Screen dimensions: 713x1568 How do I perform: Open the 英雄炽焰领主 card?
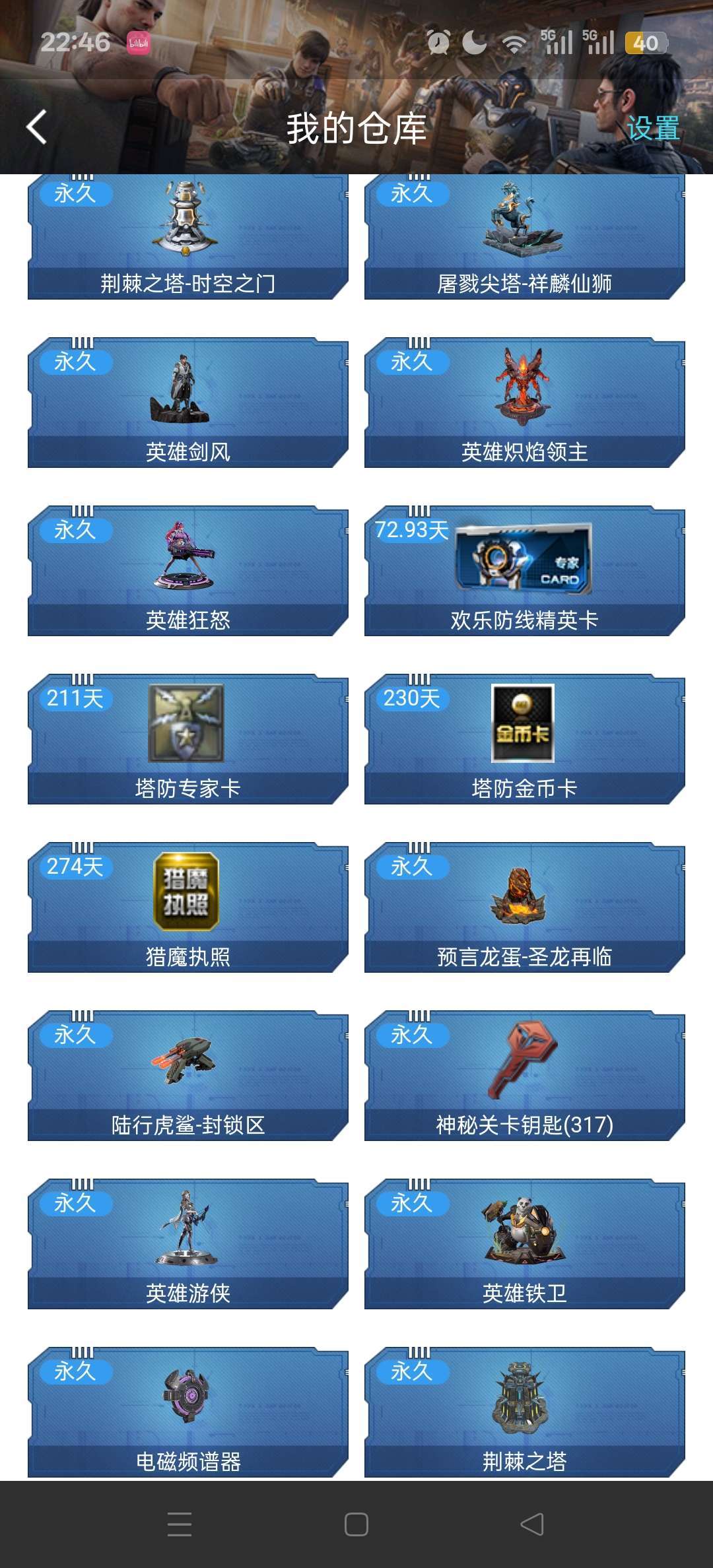point(524,403)
